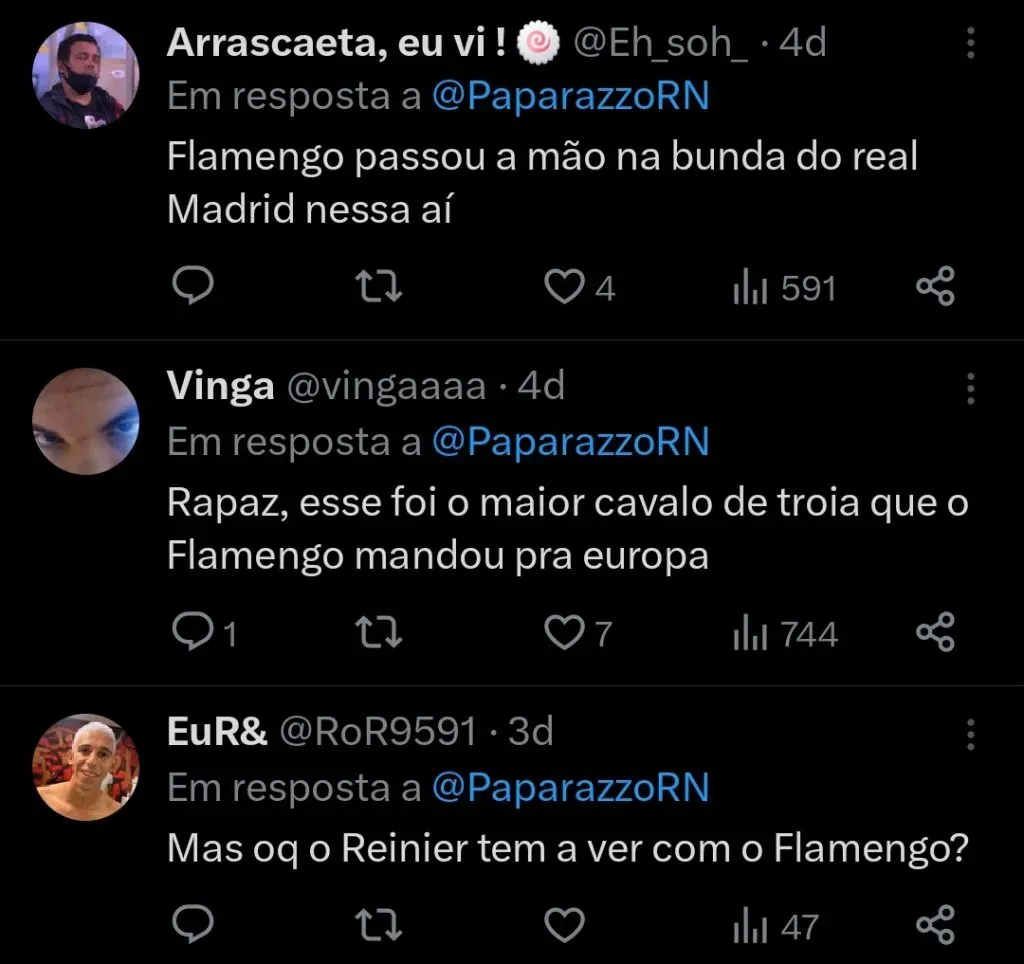The width and height of the screenshot is (1024, 964).
Task: Repost EuR&'s Reinier tweet
Action: pos(380,925)
